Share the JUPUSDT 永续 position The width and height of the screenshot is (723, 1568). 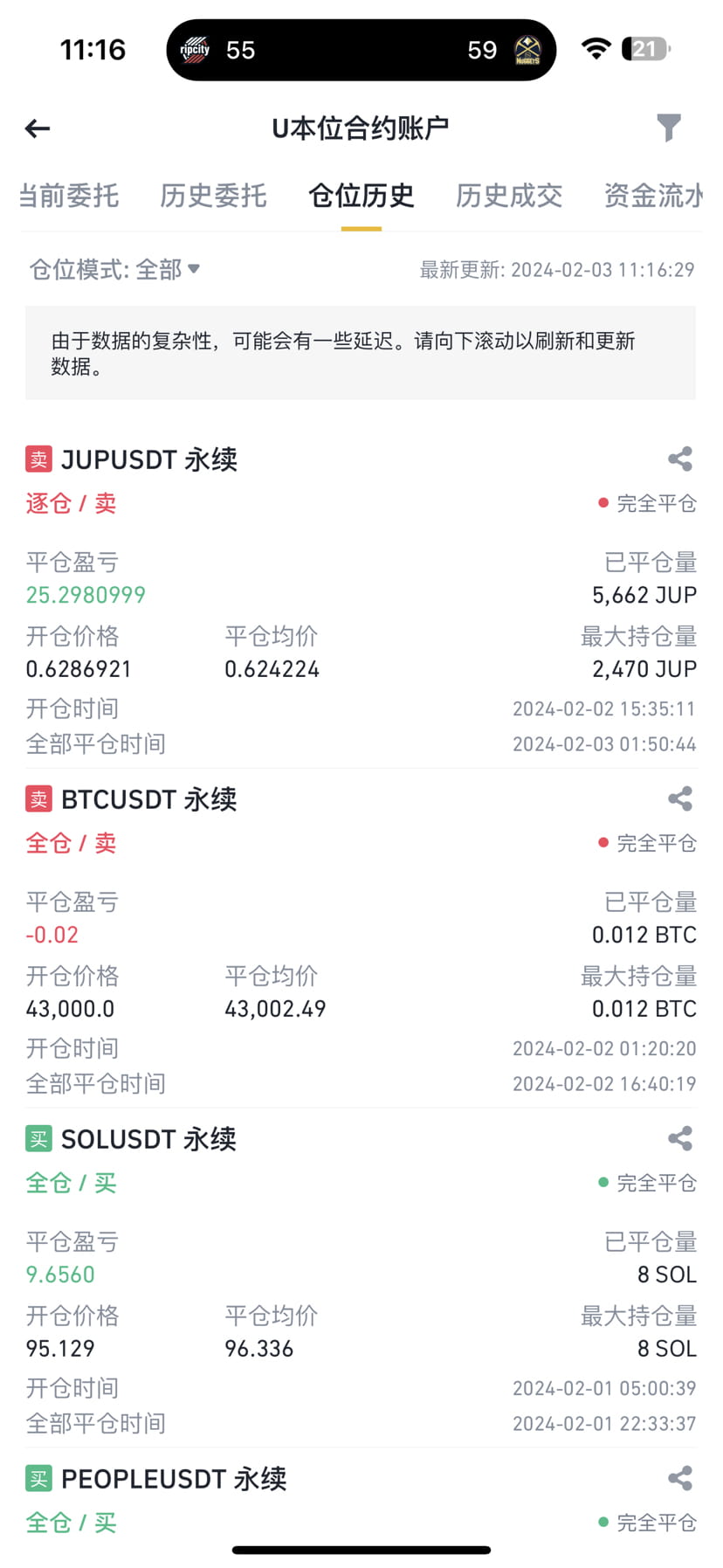[679, 459]
